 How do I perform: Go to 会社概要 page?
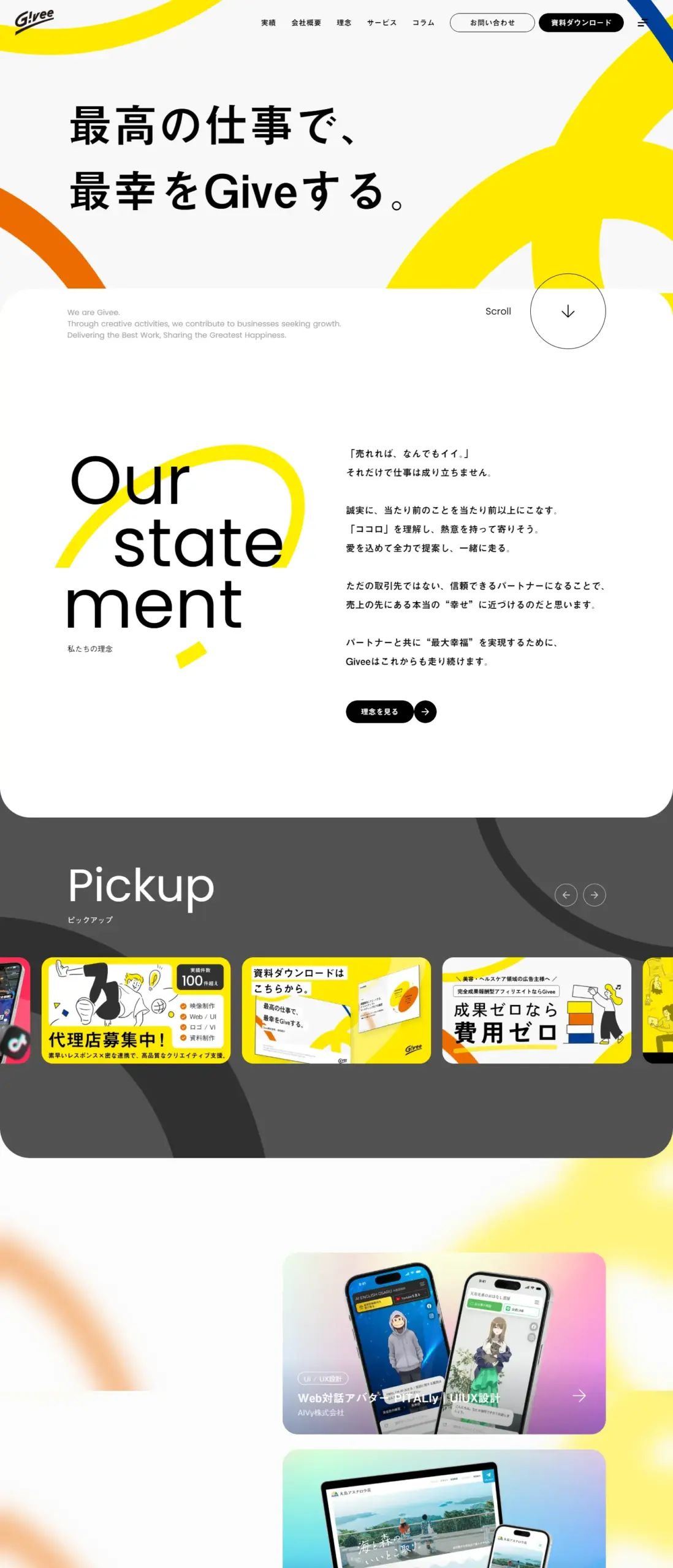click(306, 23)
